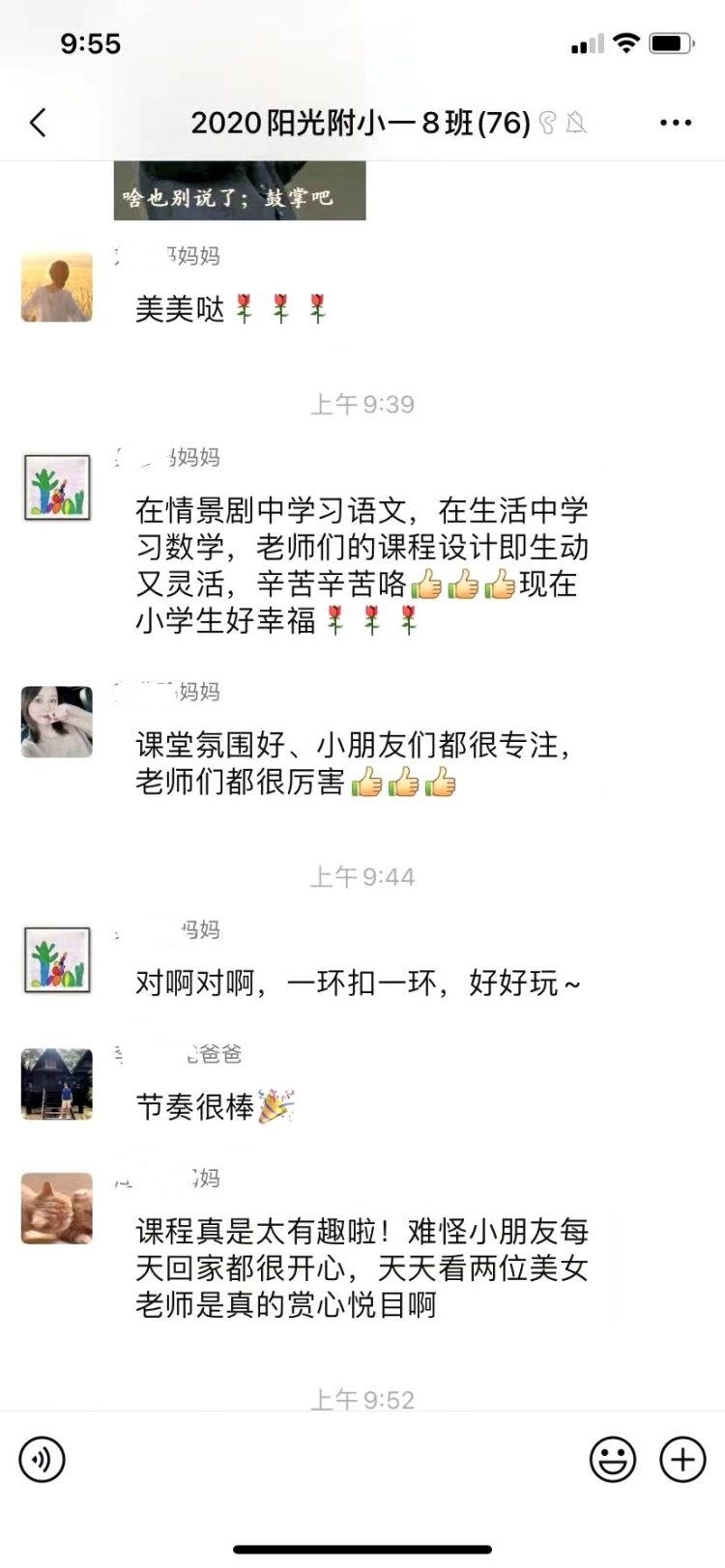The height and width of the screenshot is (1568, 725).
Task: Switch to voice message input
Action: click(43, 1458)
